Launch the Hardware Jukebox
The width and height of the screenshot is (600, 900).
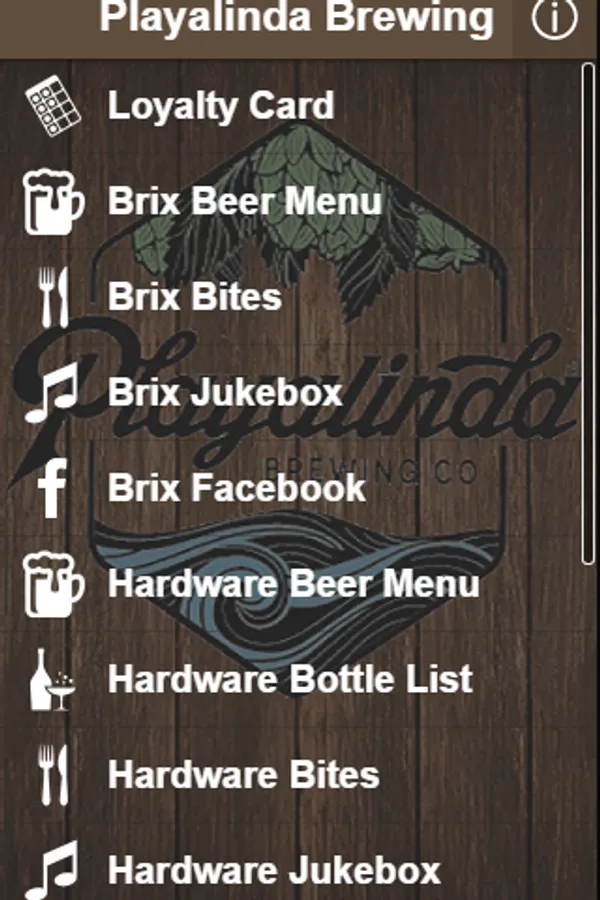tap(274, 870)
